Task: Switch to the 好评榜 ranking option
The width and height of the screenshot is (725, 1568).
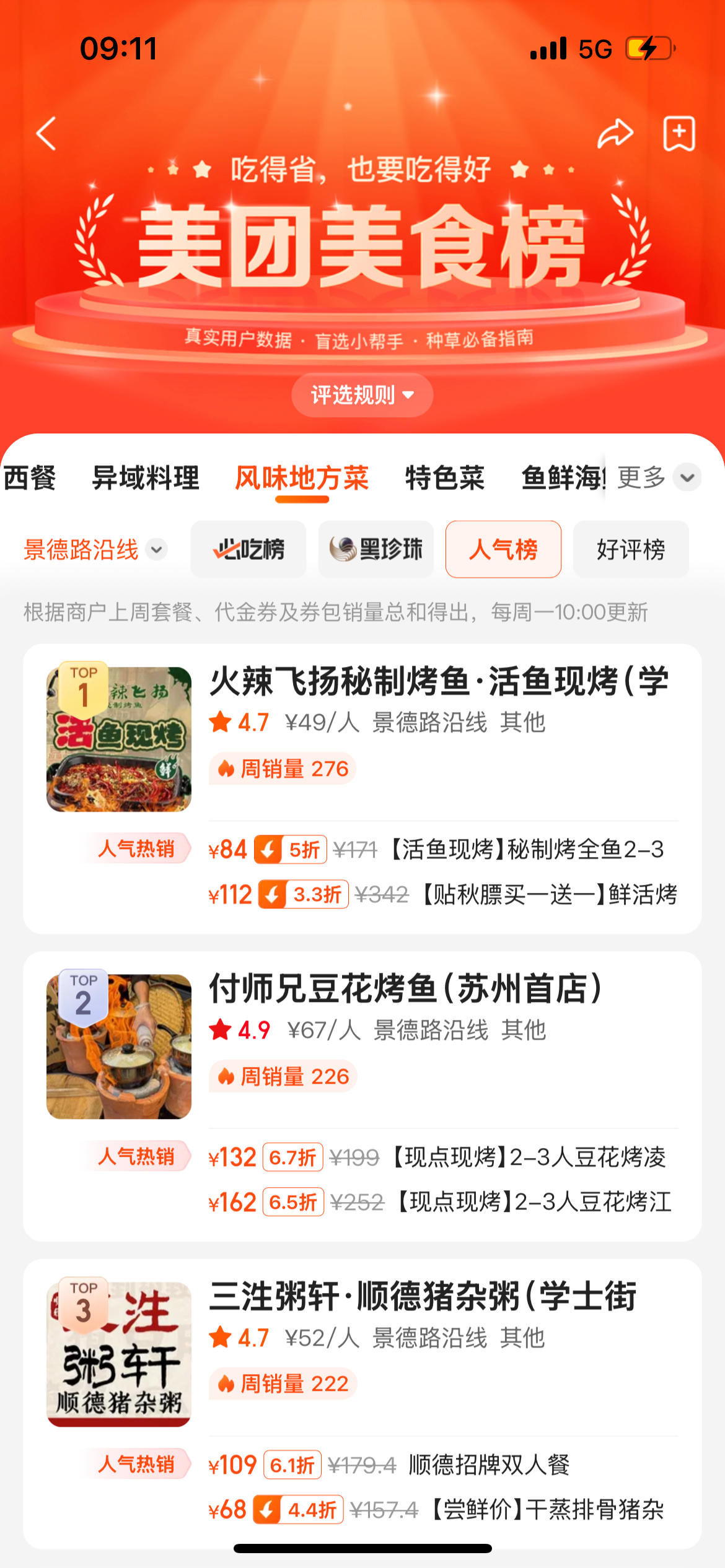Action: (631, 549)
